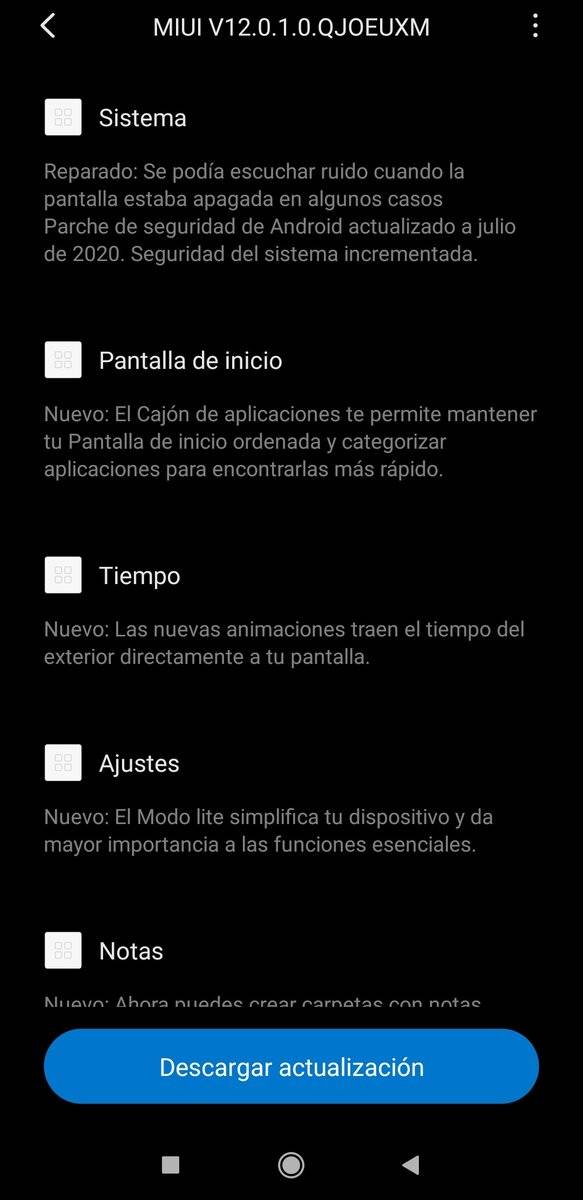
Task: Tap the system home button
Action: coord(291,1164)
